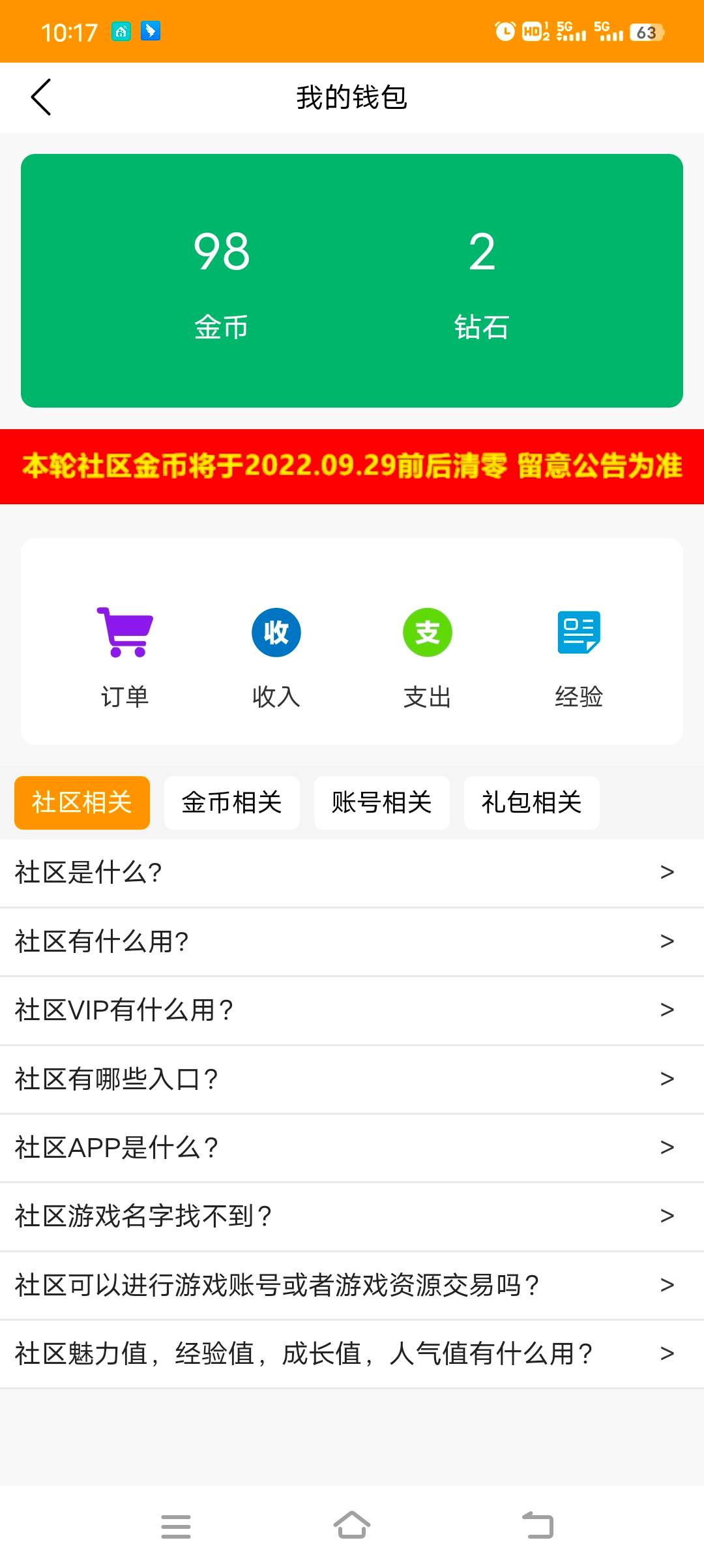Switch to 礼包相关 tab
Viewport: 704px width, 1568px height.
tap(531, 802)
